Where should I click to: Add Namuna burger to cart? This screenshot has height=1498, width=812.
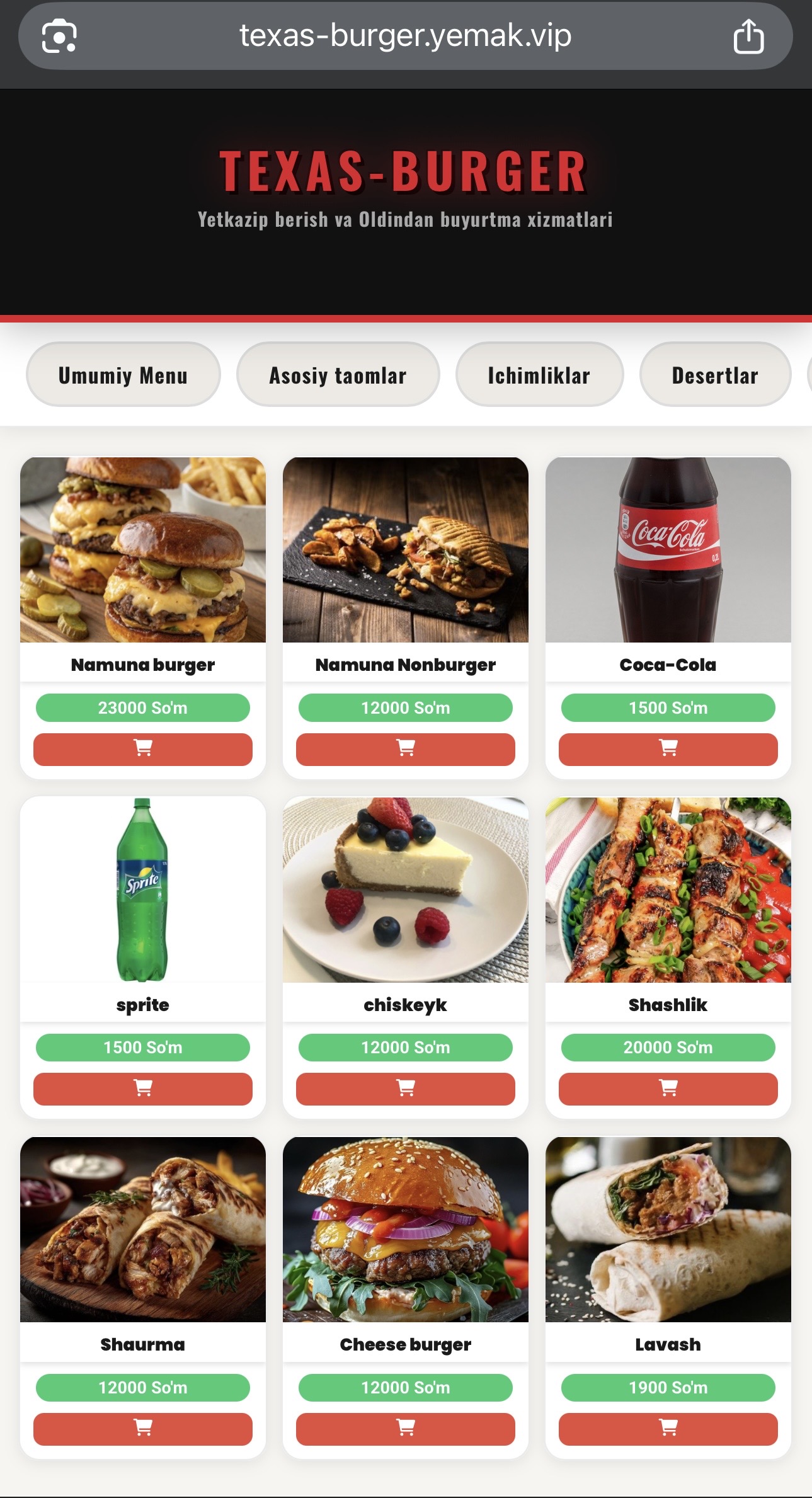[x=143, y=749]
